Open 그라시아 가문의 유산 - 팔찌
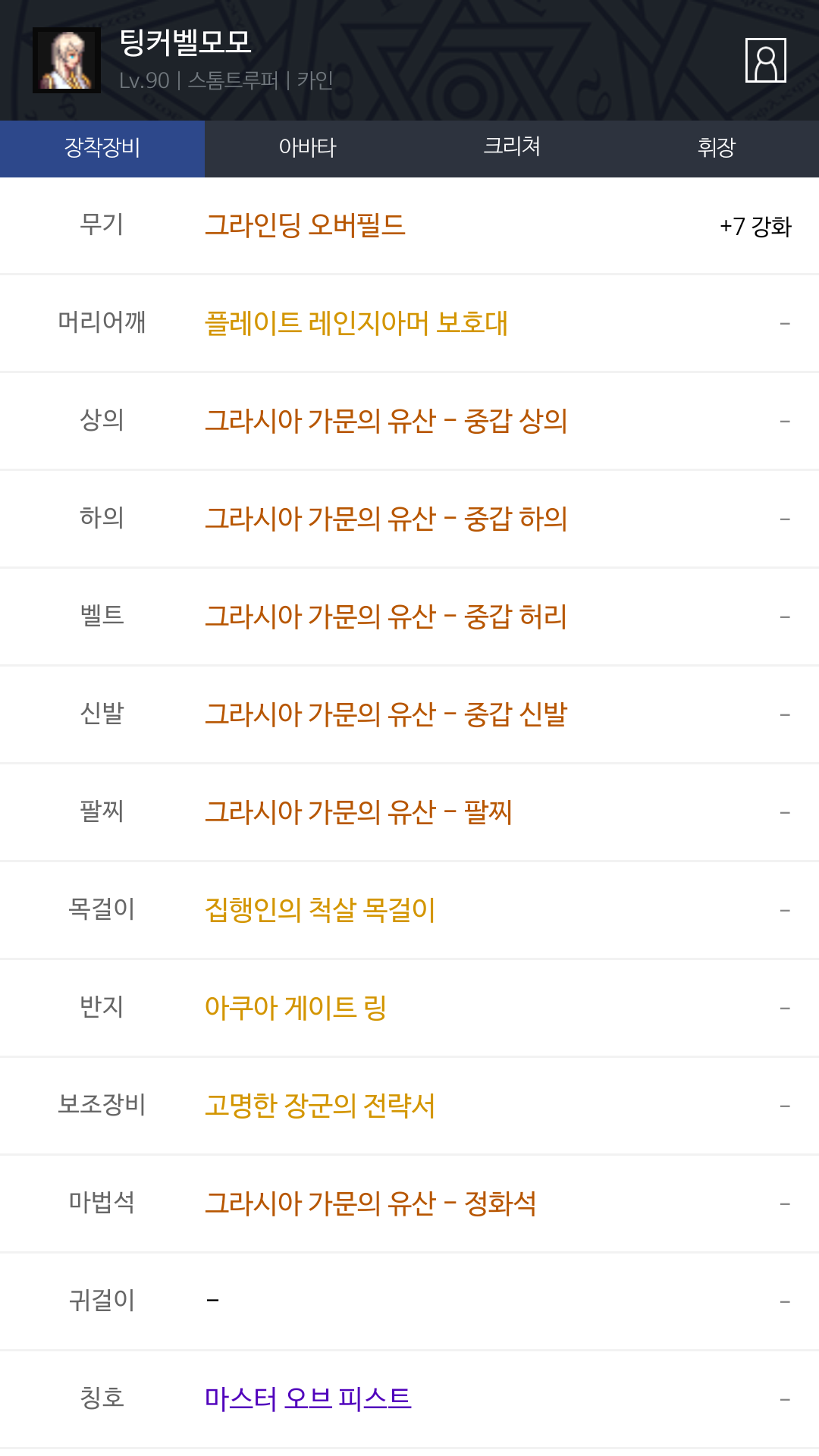The width and height of the screenshot is (819, 1456). click(x=359, y=812)
